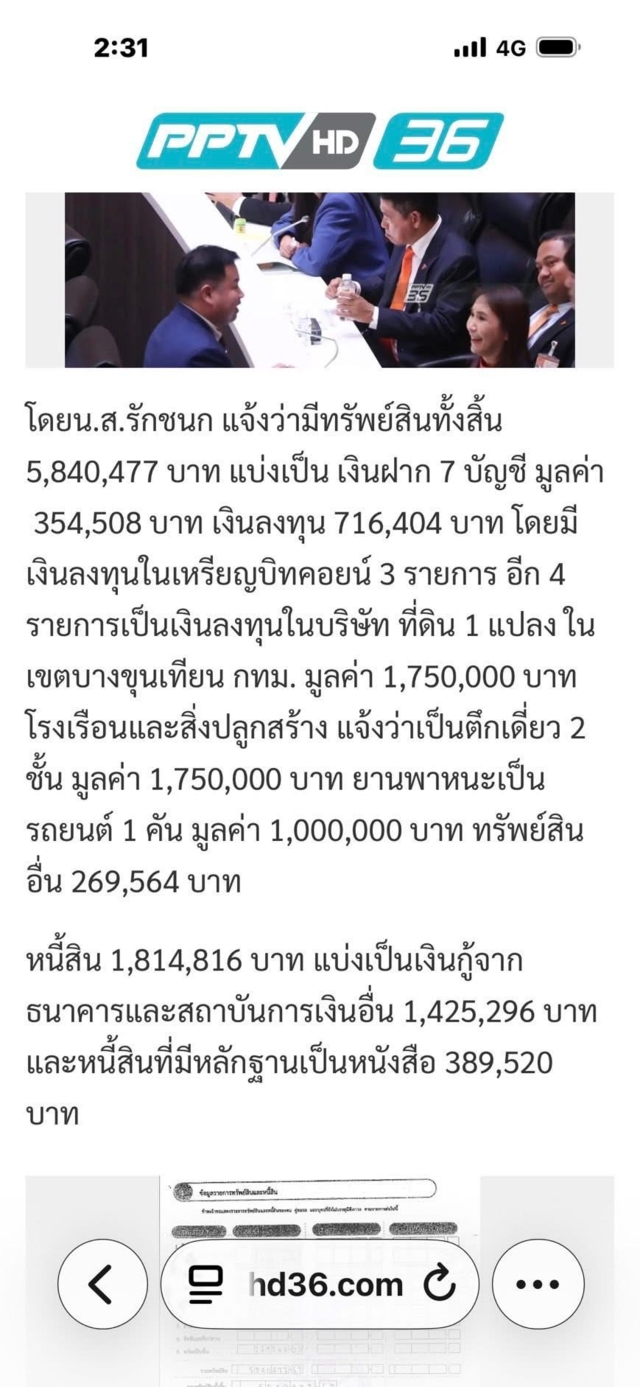Open the page menu icon in the address bar
Image resolution: width=640 pixels, height=1387 pixels.
pyautogui.click(x=207, y=1284)
